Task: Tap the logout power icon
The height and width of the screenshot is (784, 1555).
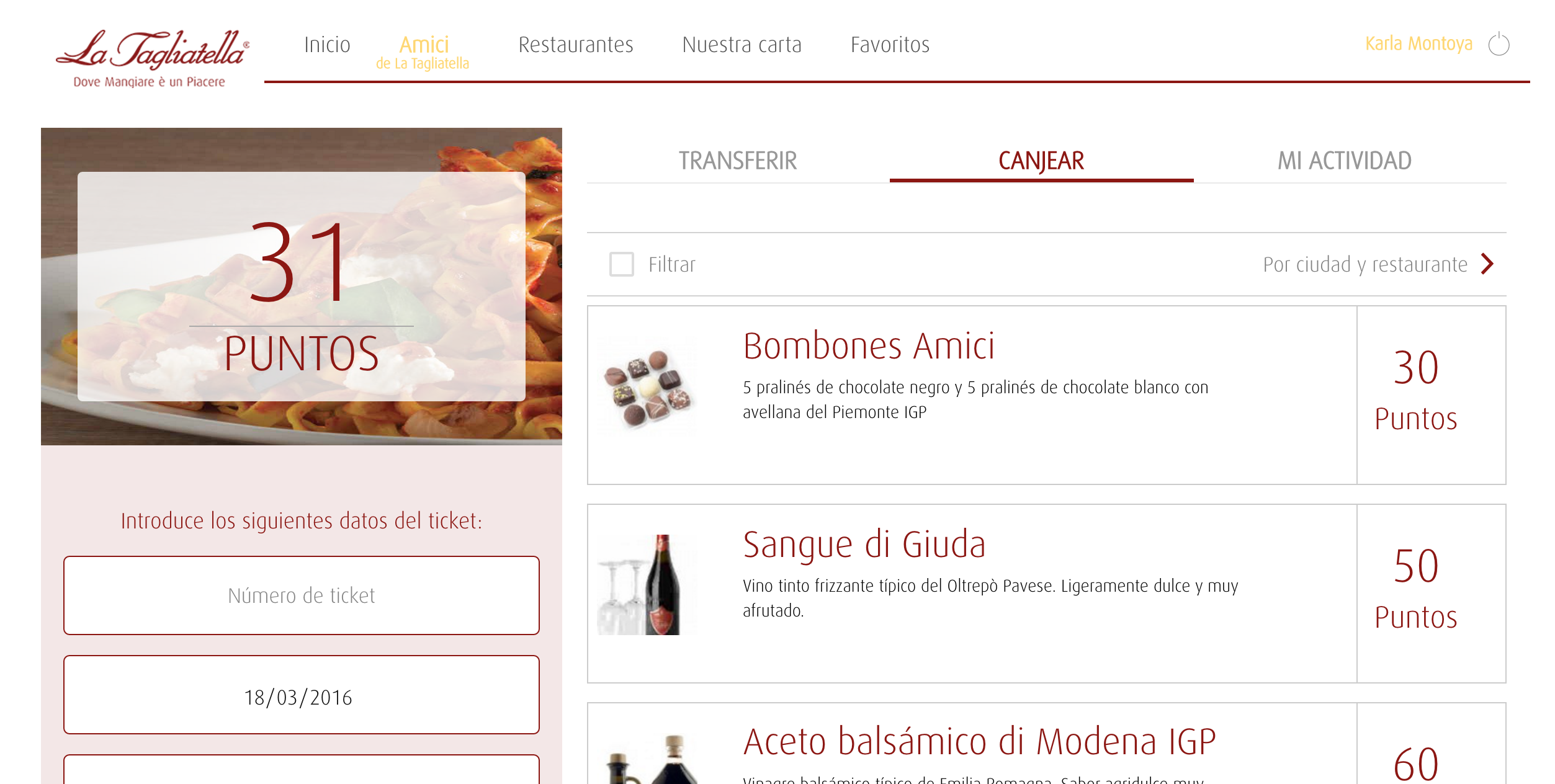Action: pos(1499,45)
